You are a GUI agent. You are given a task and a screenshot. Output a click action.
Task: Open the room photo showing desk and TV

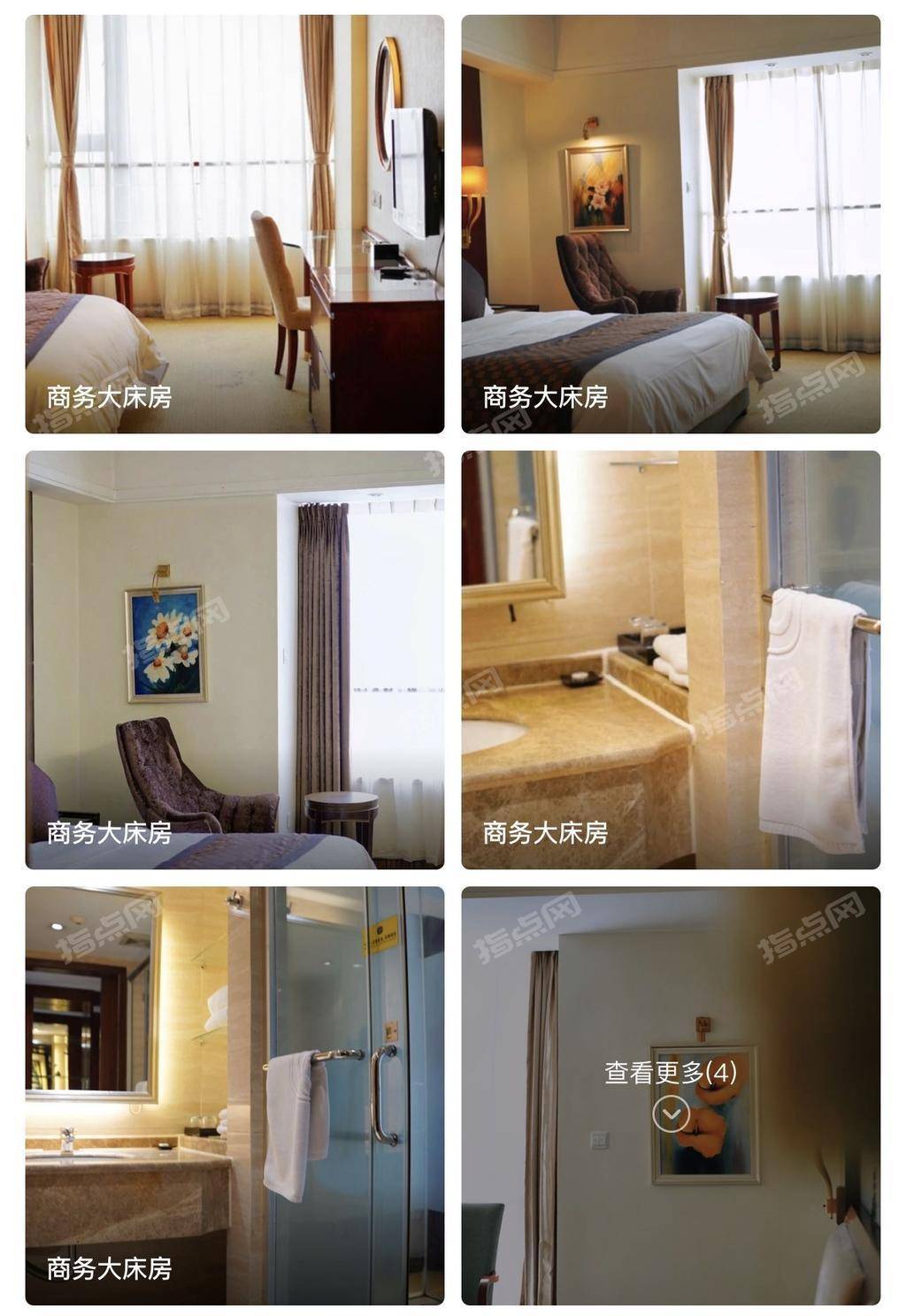234,224
